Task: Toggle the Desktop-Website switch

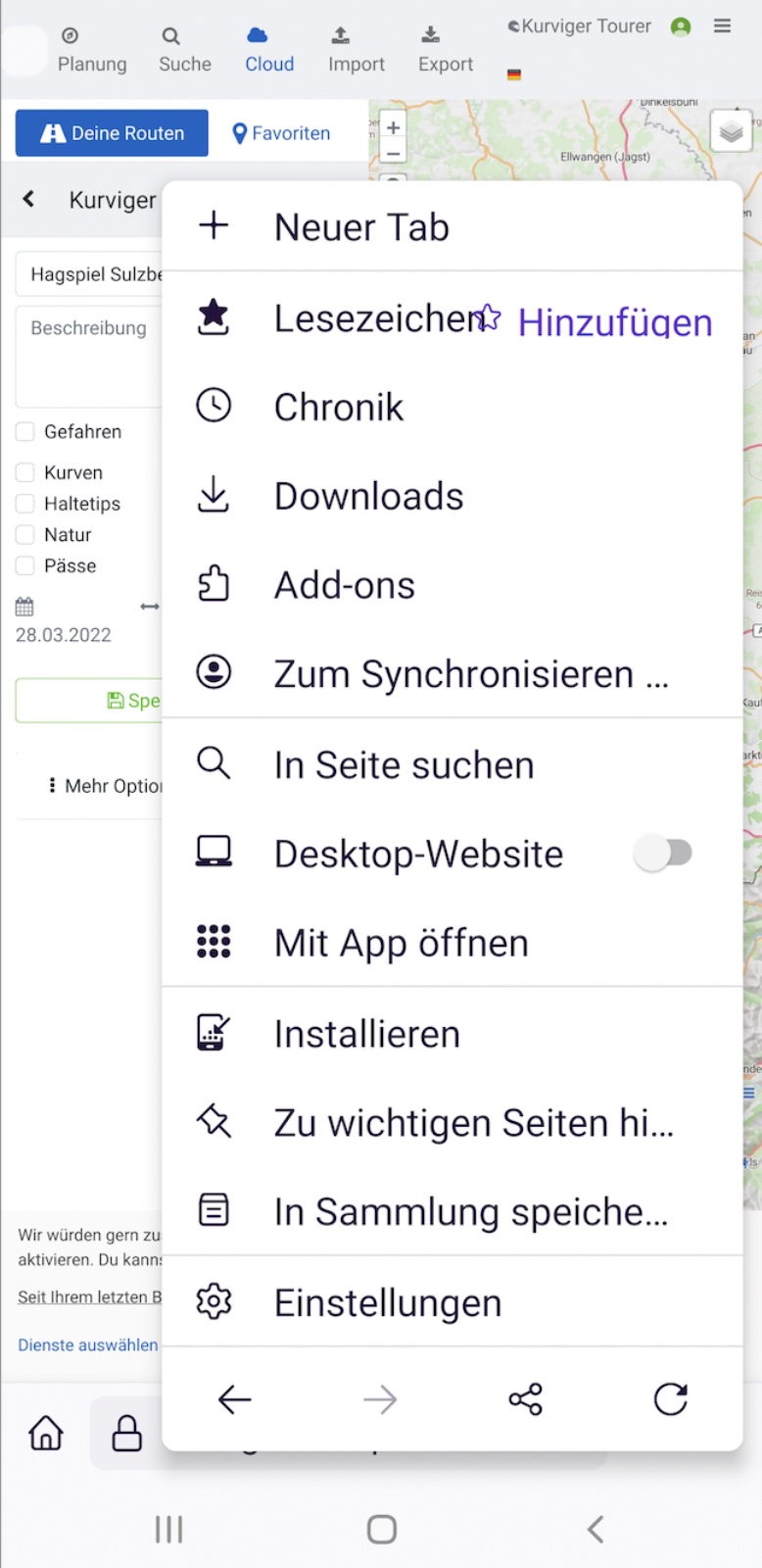Action: pos(663,854)
